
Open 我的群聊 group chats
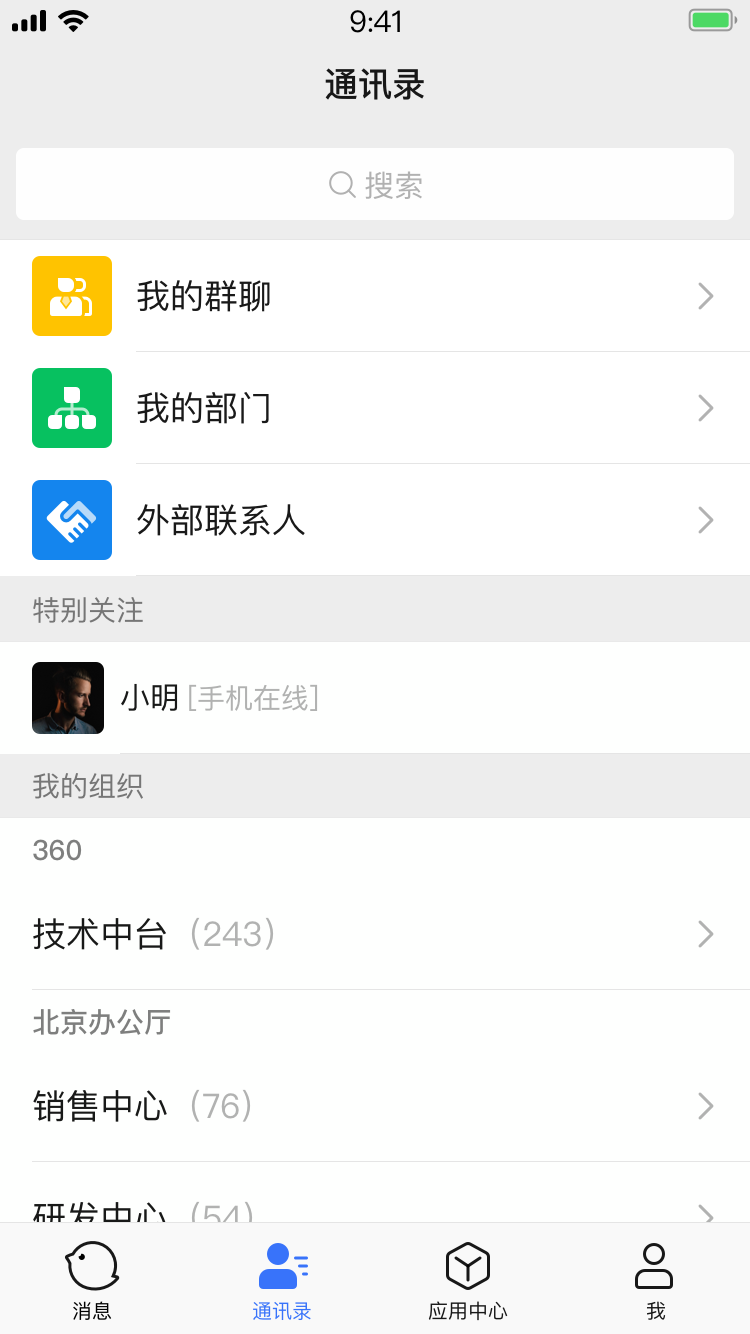pos(375,296)
